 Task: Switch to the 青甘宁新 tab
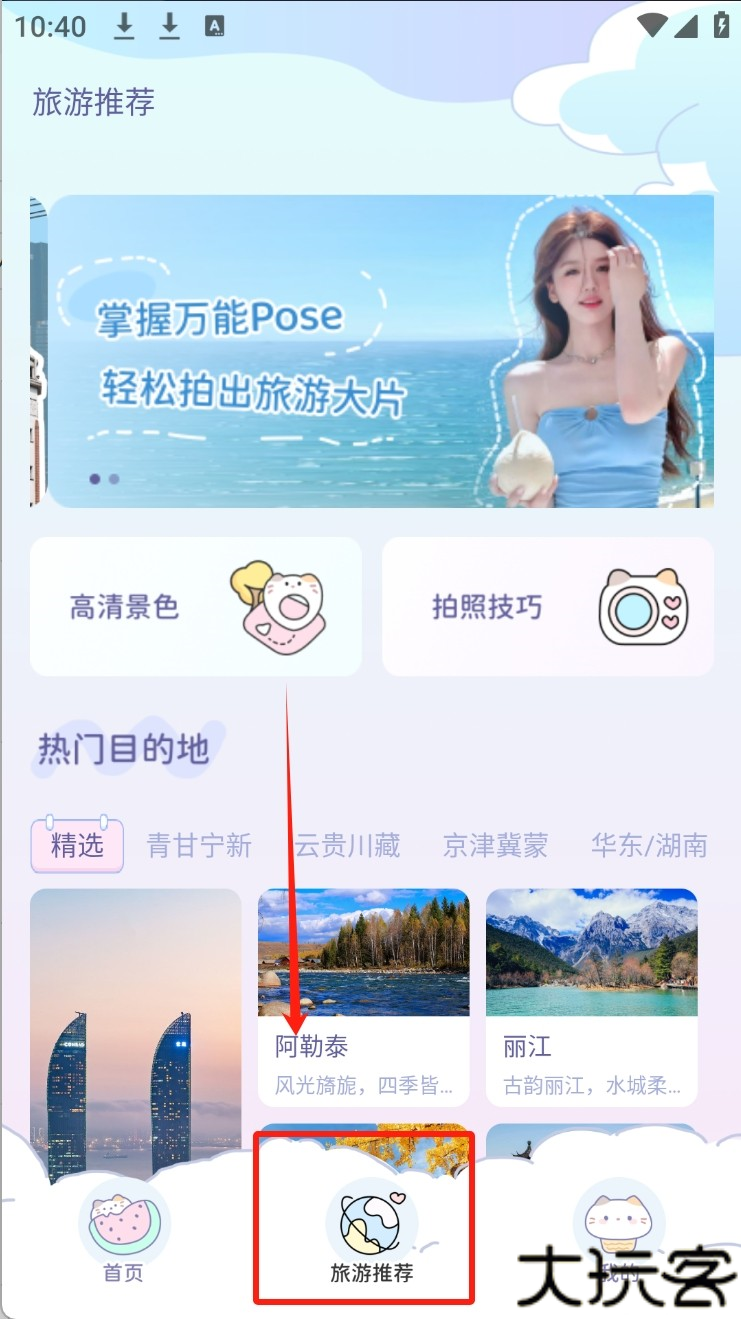[x=199, y=846]
